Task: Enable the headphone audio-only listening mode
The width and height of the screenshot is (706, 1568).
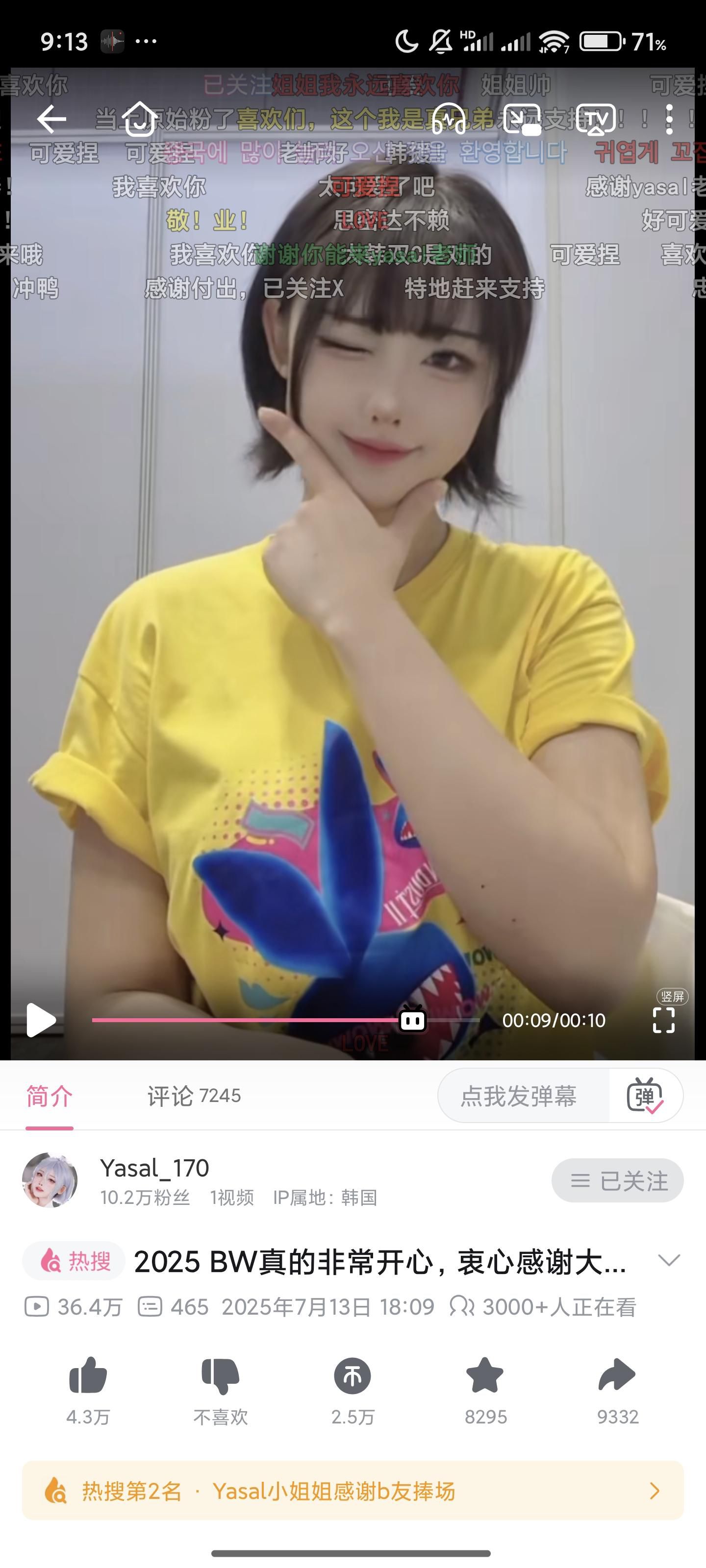Action: coord(449,118)
